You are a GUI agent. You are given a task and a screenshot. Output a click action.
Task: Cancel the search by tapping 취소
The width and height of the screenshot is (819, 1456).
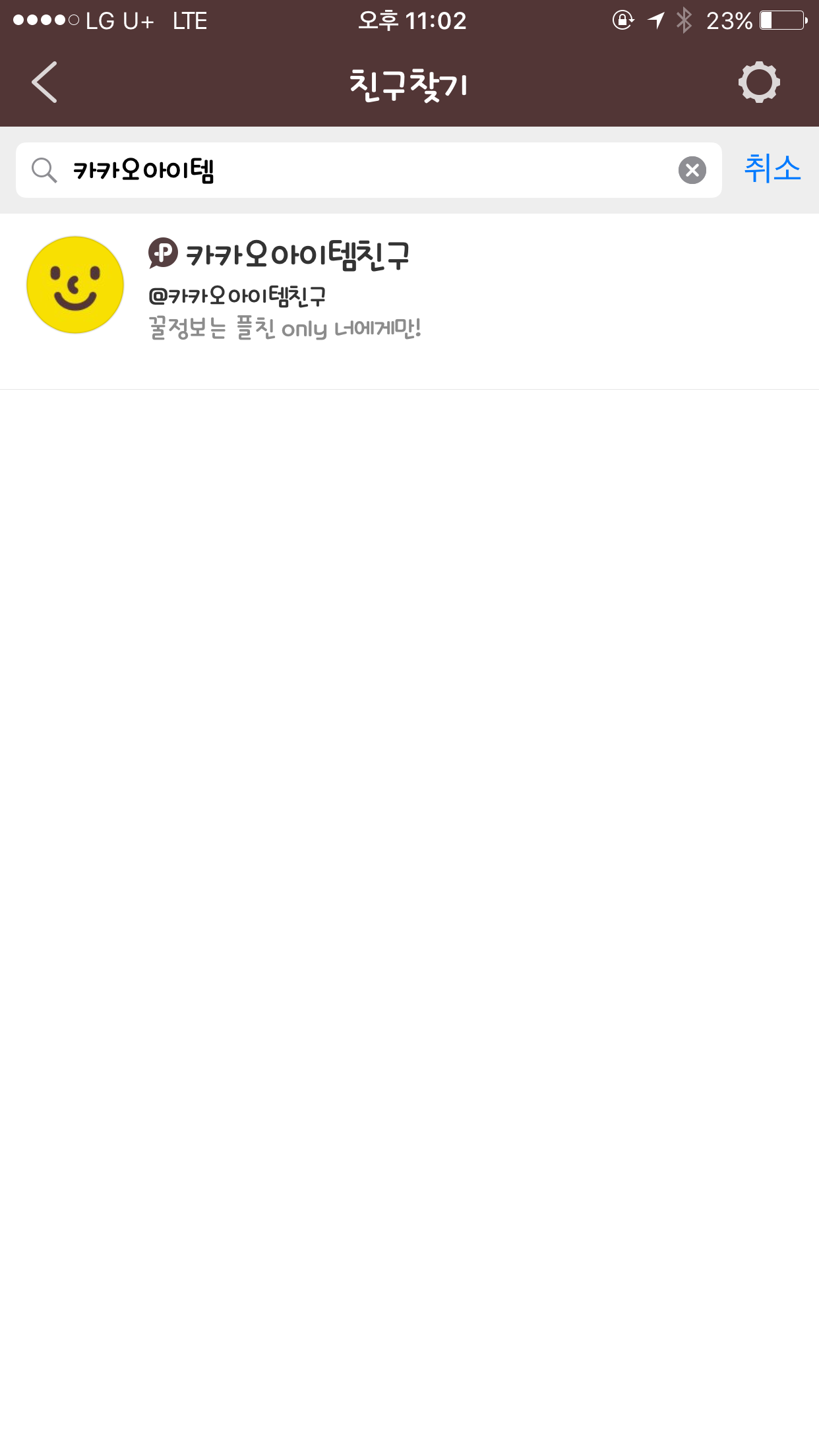773,170
